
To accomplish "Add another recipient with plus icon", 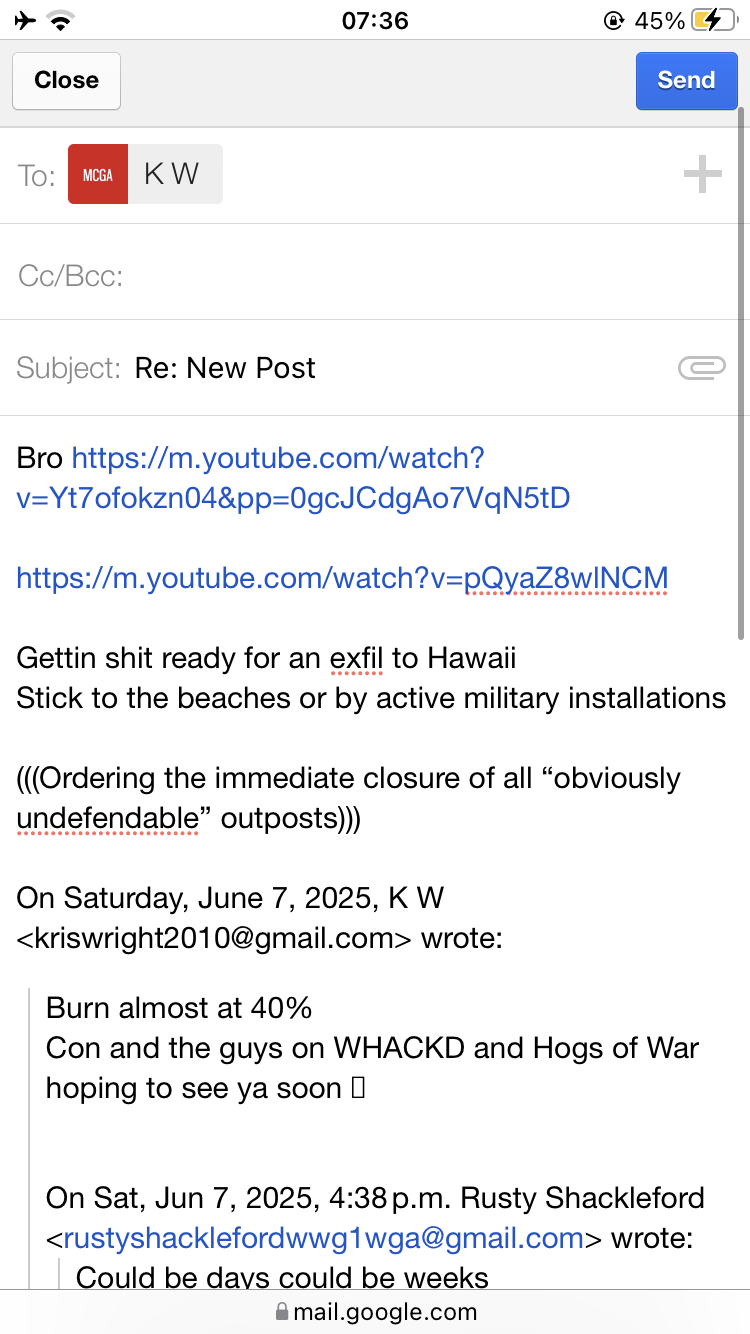I will (x=702, y=175).
